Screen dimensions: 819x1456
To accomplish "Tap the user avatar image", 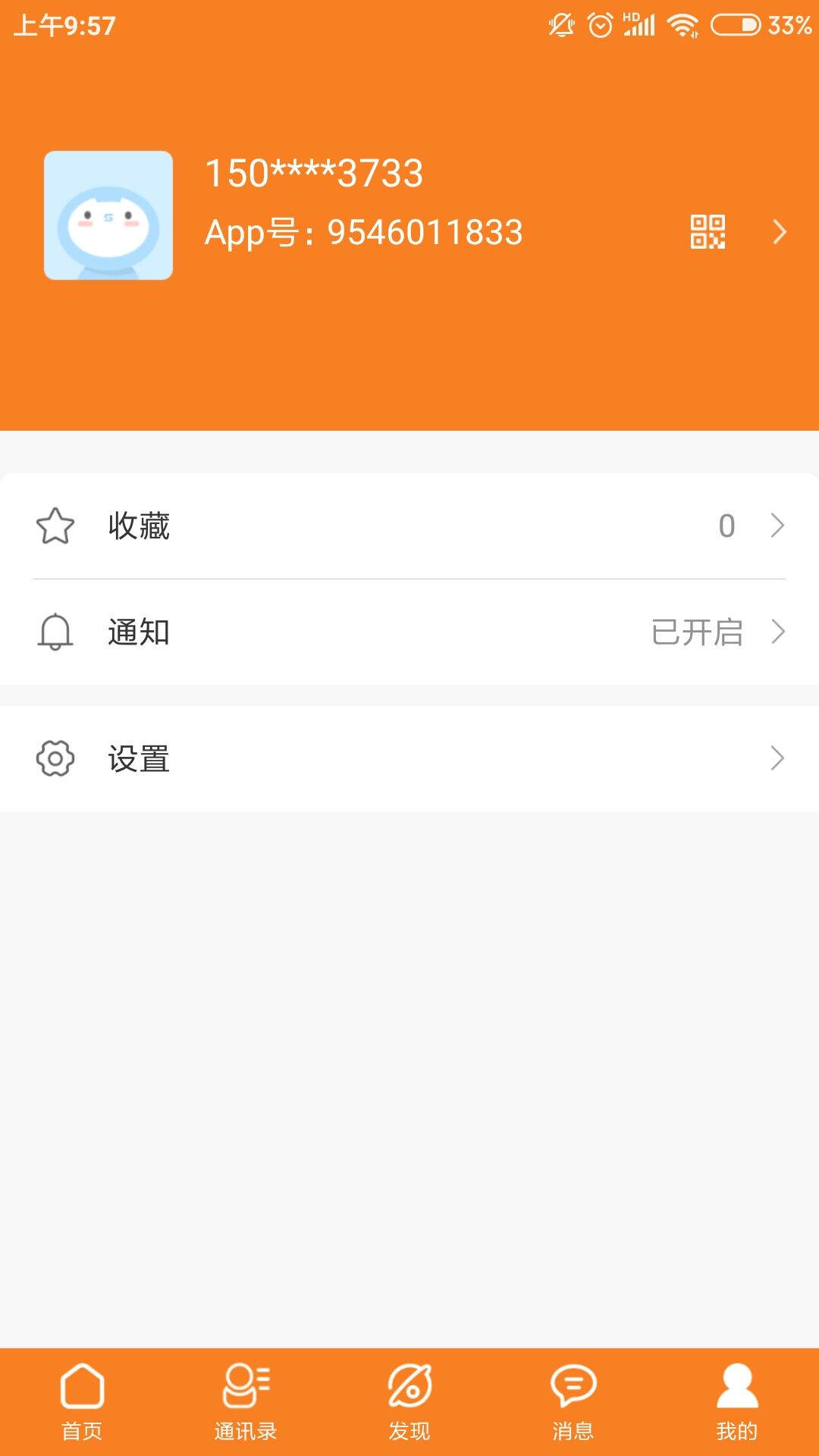I will click(108, 215).
